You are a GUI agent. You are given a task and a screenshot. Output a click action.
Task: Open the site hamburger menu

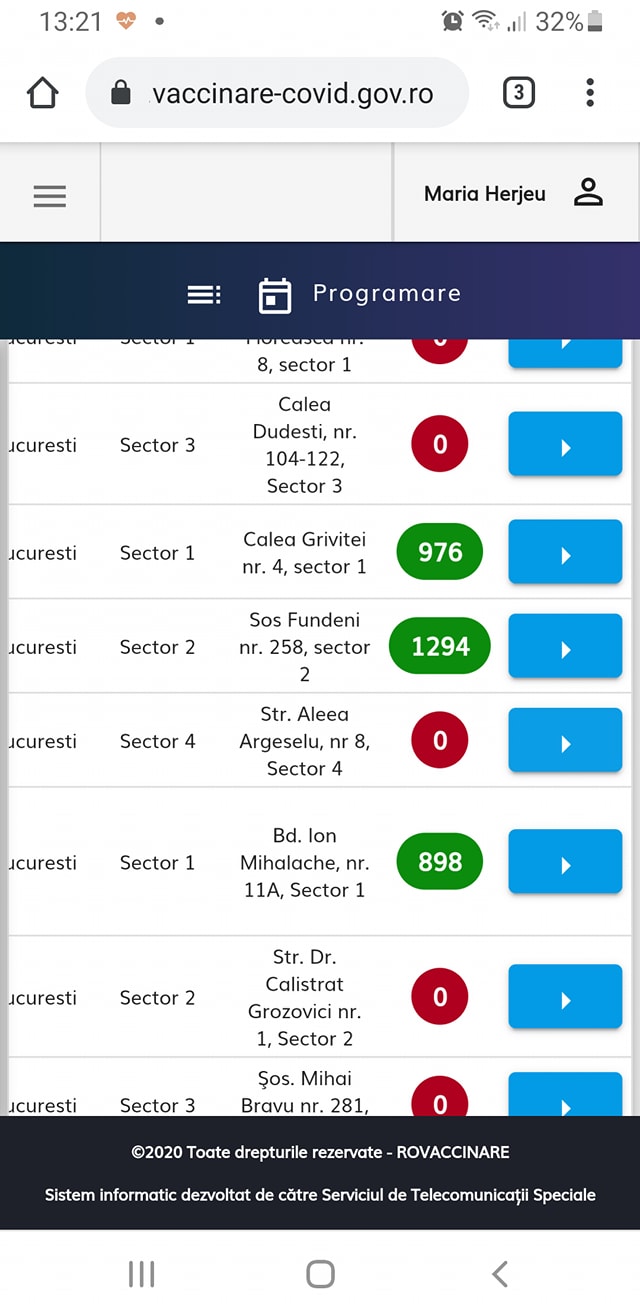pos(50,196)
